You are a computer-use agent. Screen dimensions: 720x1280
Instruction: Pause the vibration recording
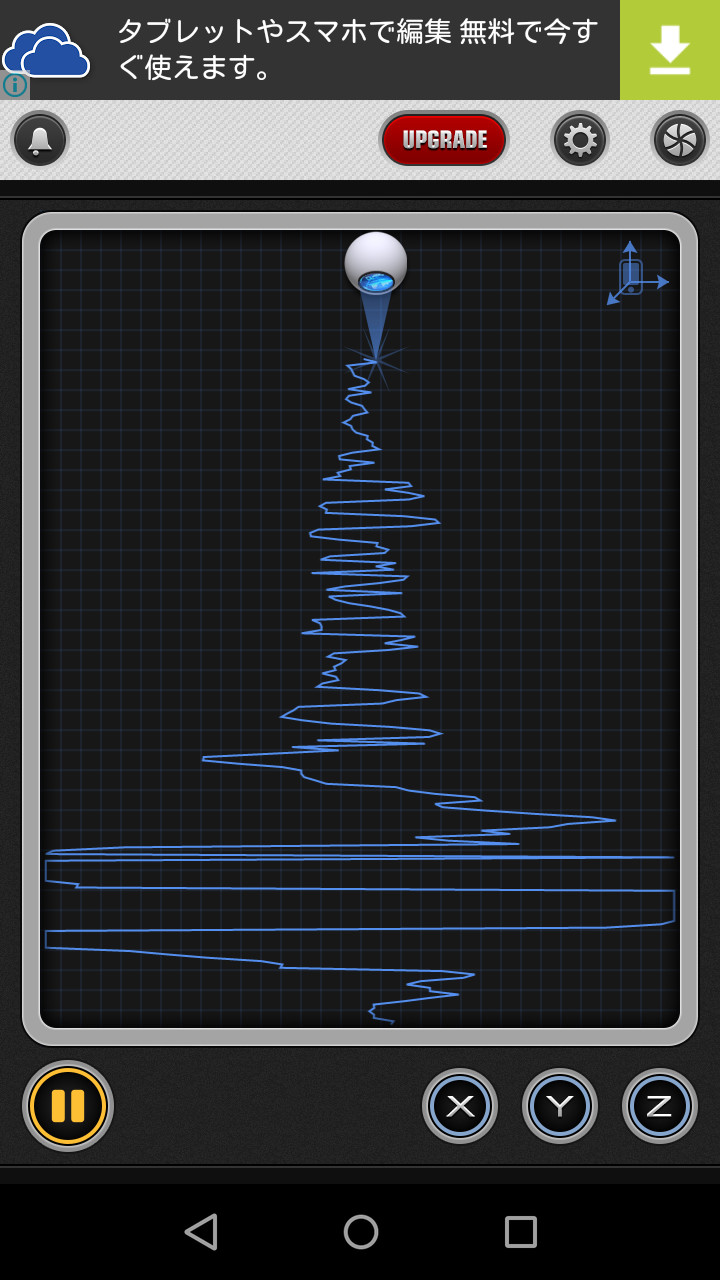coord(68,1106)
